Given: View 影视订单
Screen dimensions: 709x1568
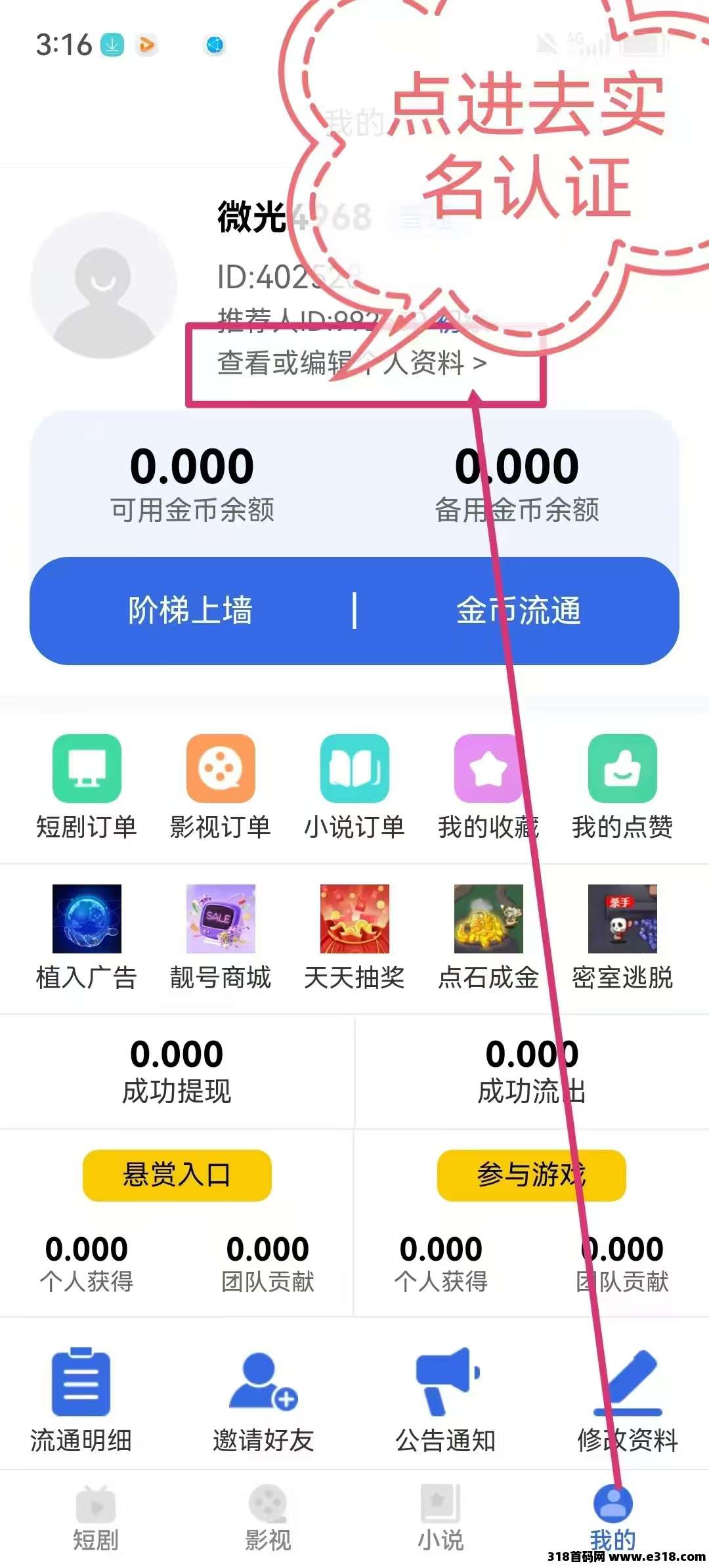Looking at the screenshot, I should coord(221,786).
